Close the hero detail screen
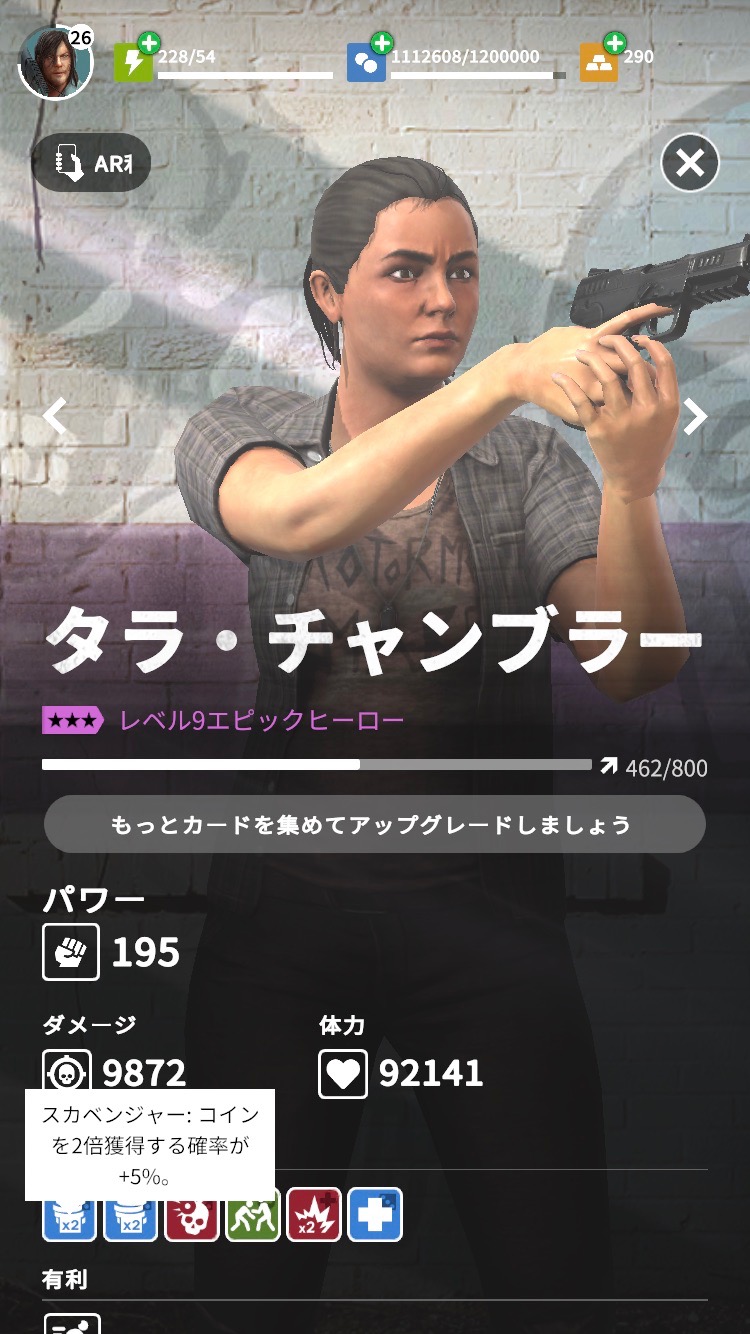The height and width of the screenshot is (1334, 750). click(x=690, y=162)
